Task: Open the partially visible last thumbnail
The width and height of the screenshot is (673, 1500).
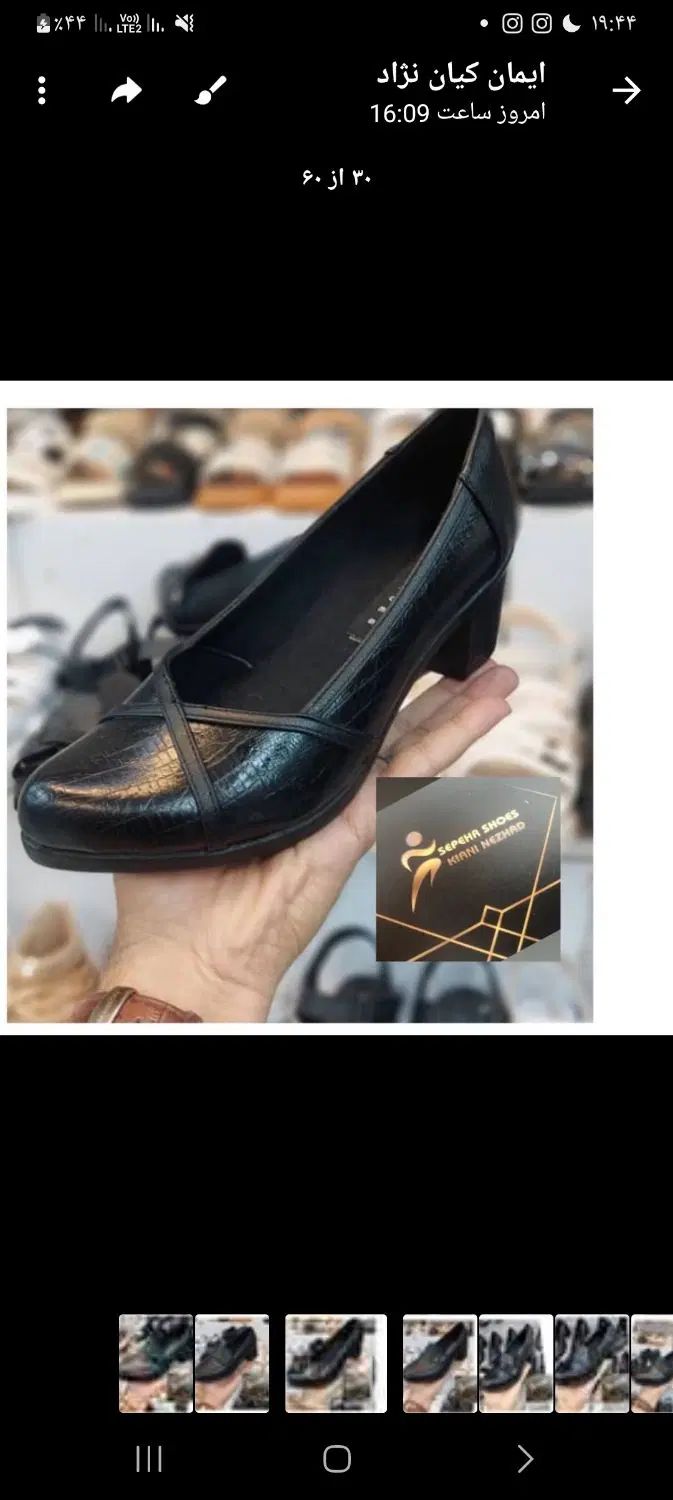Action: tap(652, 1363)
